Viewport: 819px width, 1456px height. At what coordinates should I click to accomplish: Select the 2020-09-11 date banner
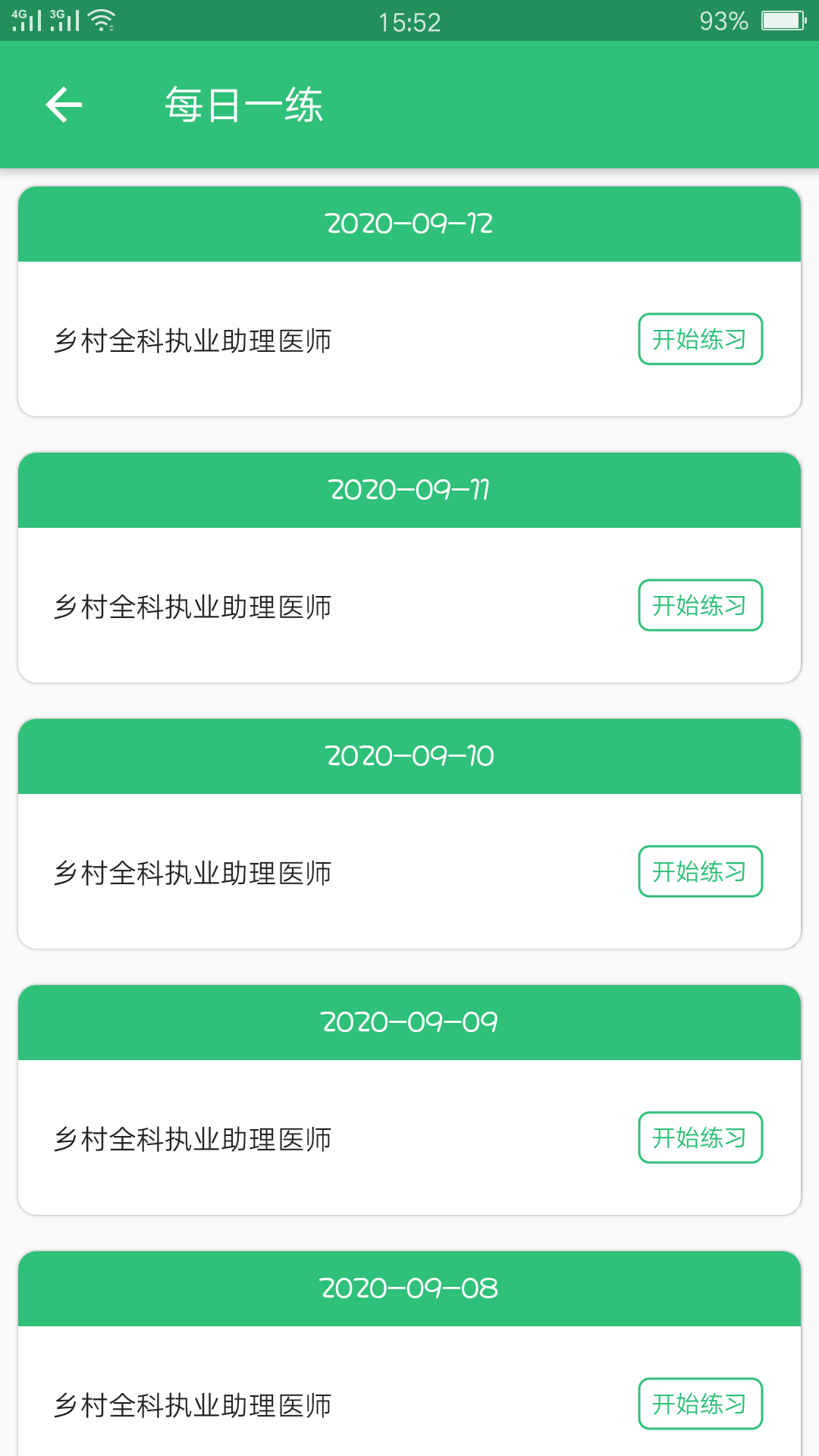pyautogui.click(x=409, y=490)
